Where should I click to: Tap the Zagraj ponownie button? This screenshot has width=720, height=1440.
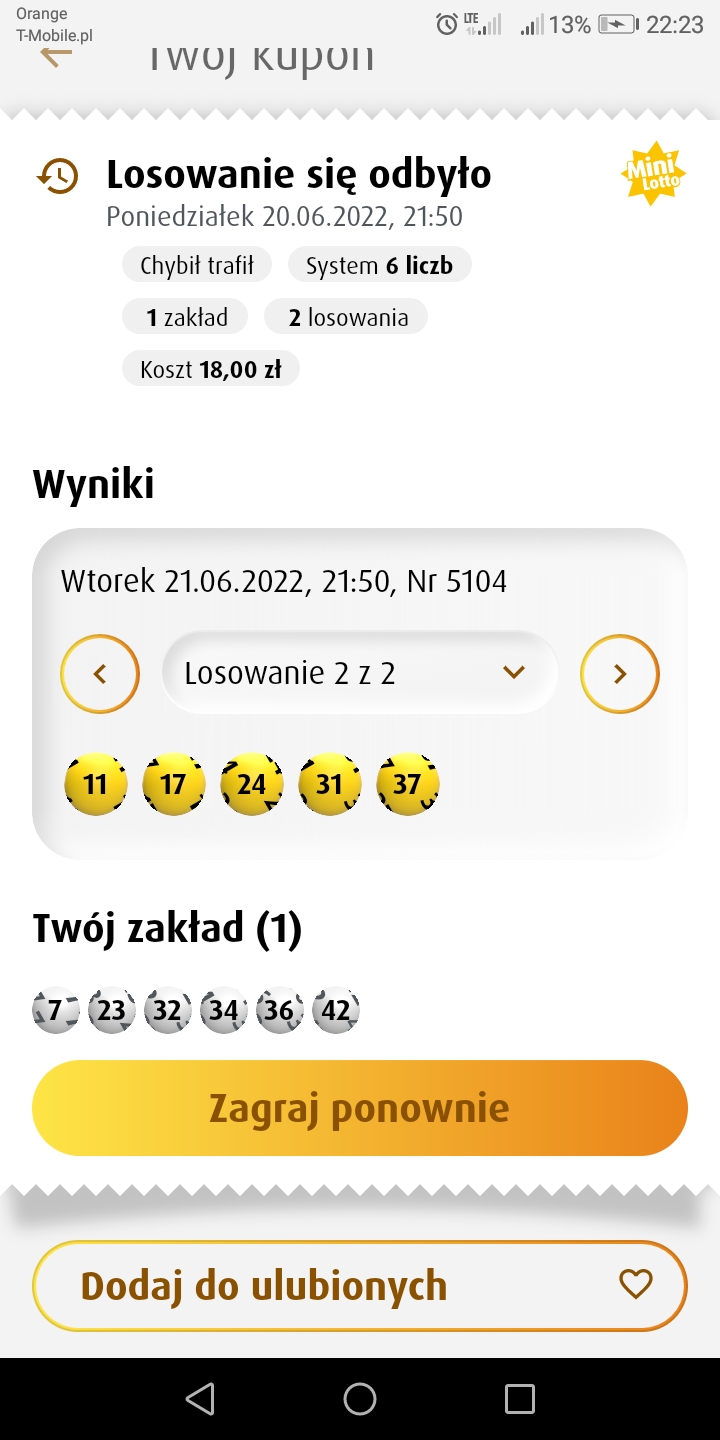[x=360, y=1108]
